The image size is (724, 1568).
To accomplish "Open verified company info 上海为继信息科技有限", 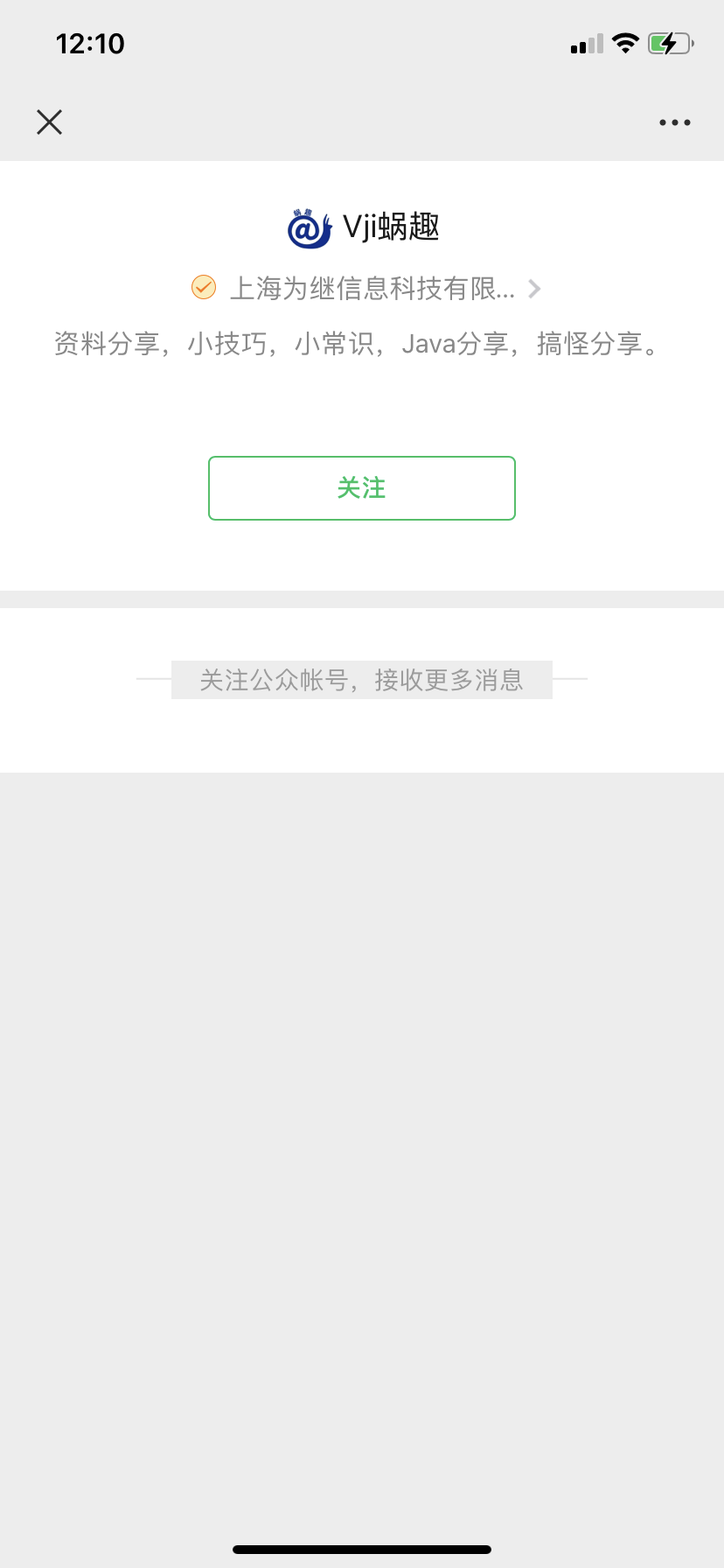I will (372, 288).
